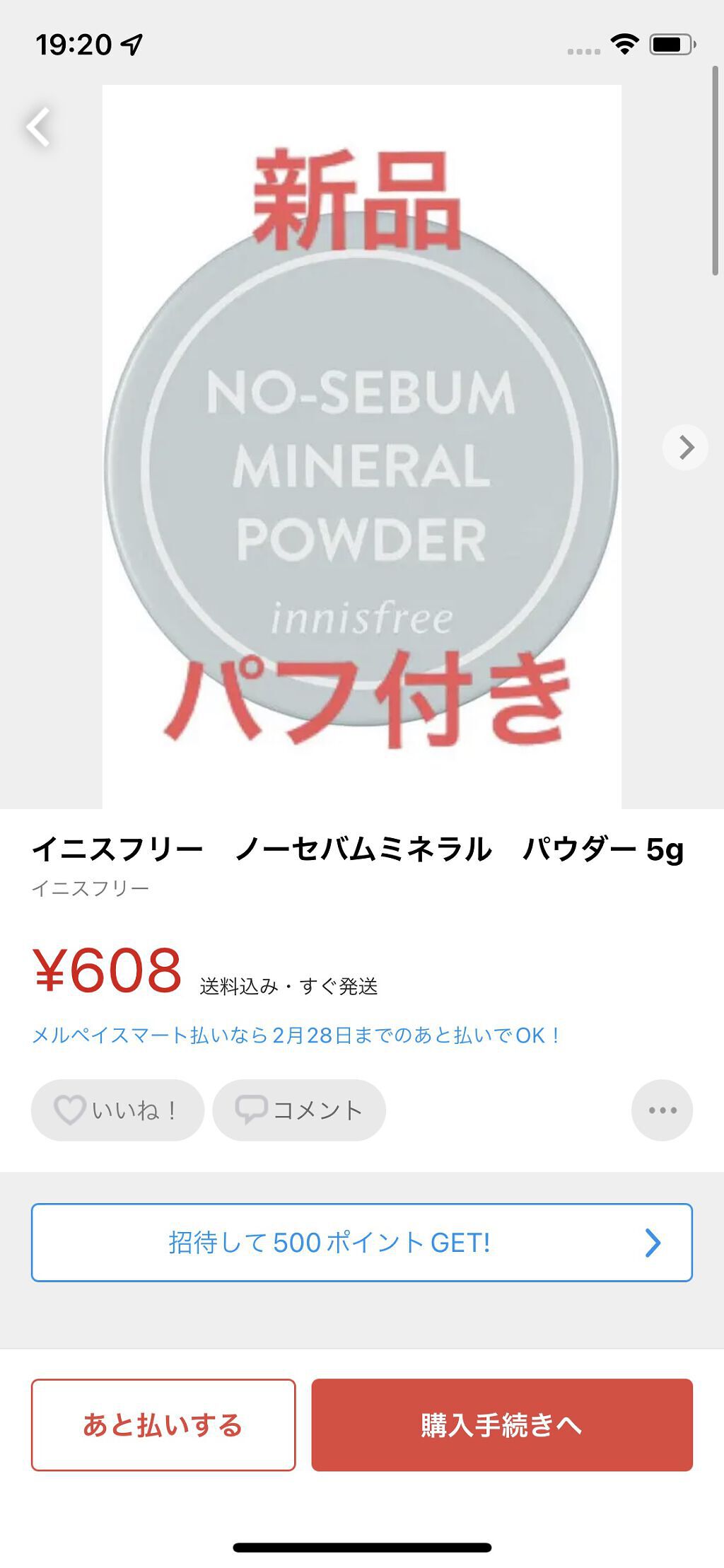Tap the Wi-Fi status icon
This screenshot has width=724, height=1568.
tap(626, 43)
